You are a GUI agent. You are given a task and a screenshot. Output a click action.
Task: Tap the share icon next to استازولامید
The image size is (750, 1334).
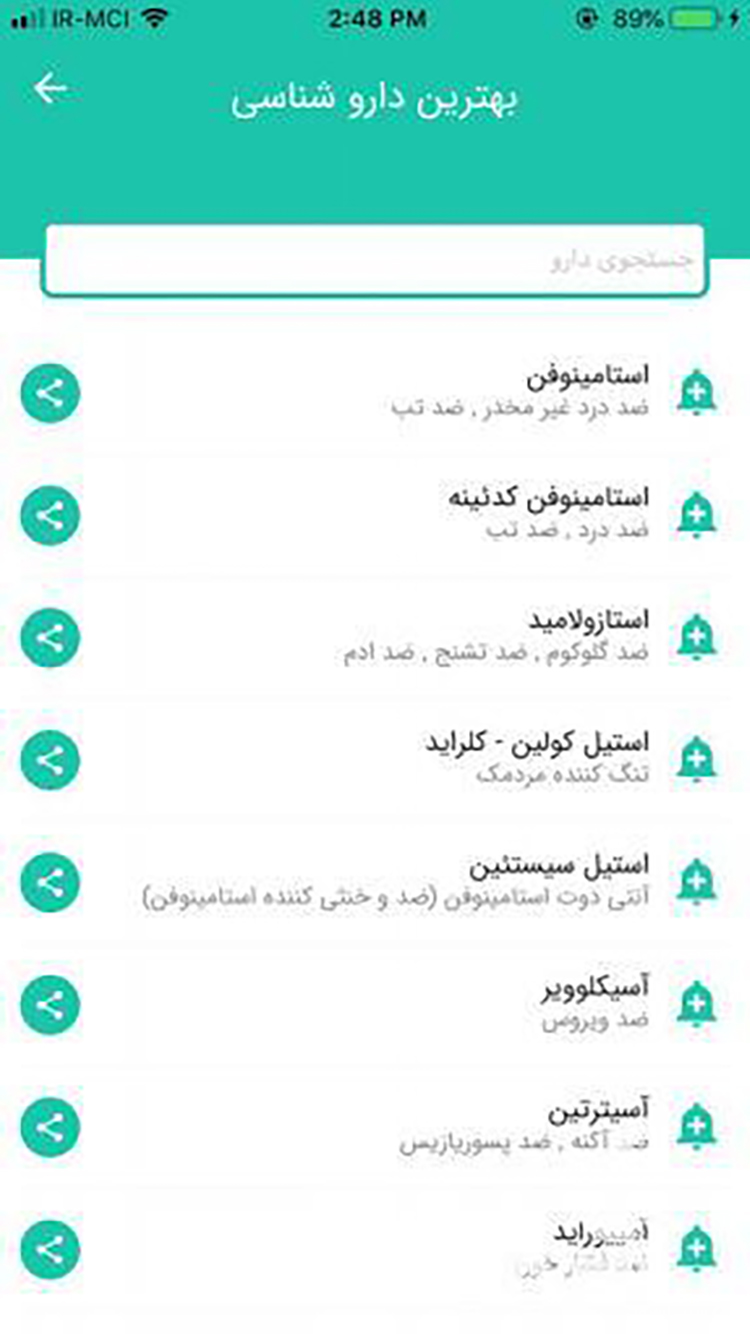48,637
